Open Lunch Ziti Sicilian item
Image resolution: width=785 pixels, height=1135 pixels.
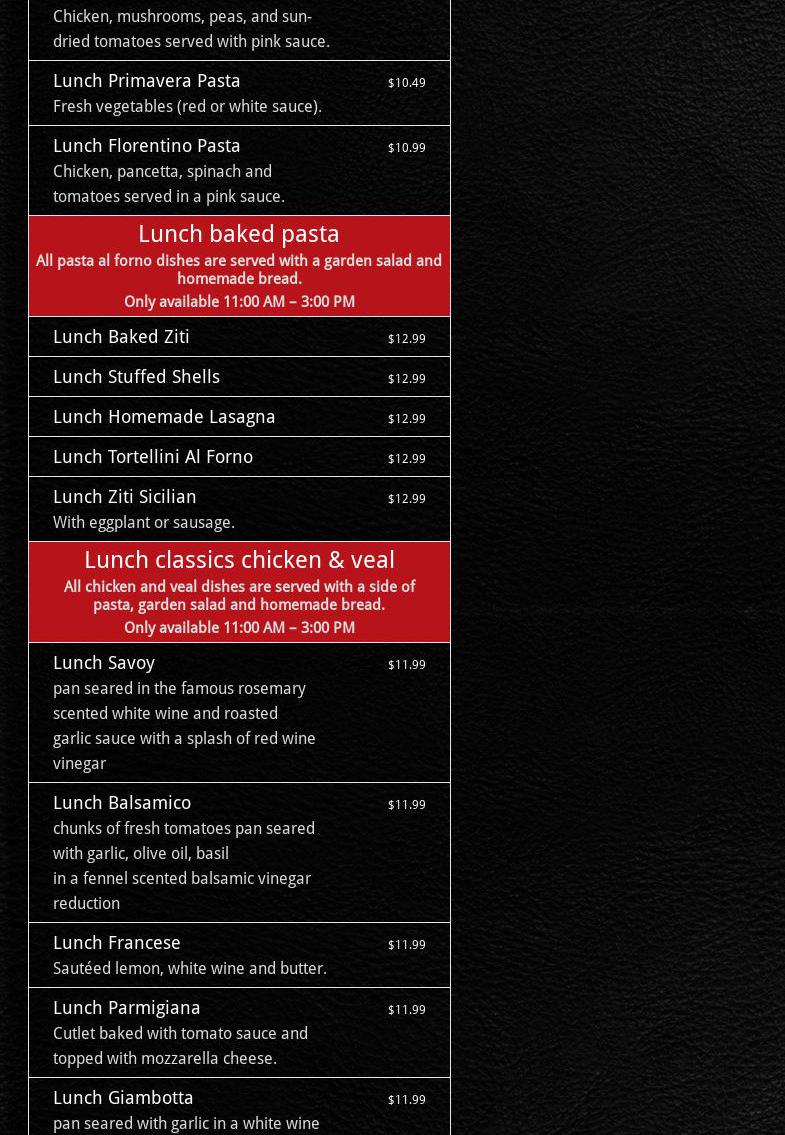click(x=125, y=497)
